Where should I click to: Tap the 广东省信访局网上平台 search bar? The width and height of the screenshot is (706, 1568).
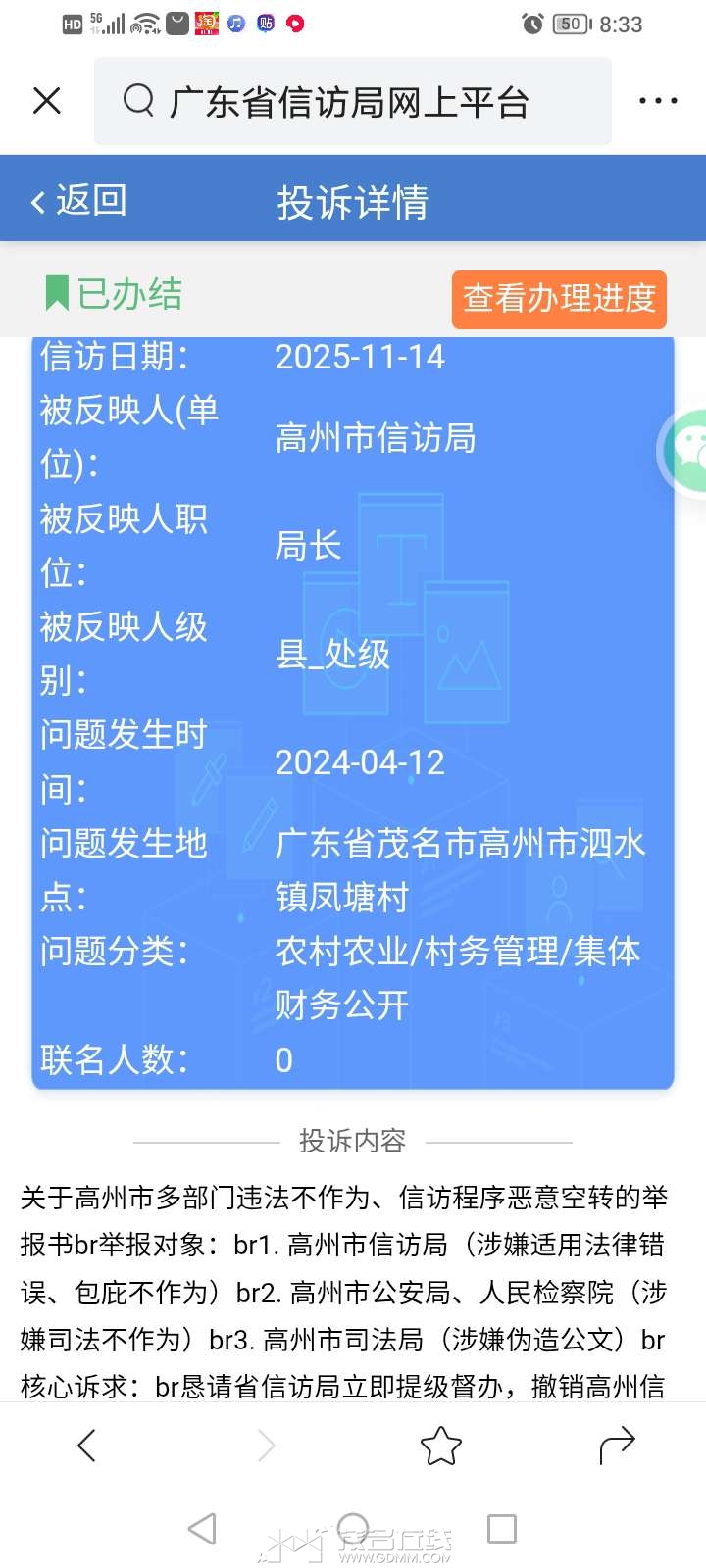tap(353, 101)
